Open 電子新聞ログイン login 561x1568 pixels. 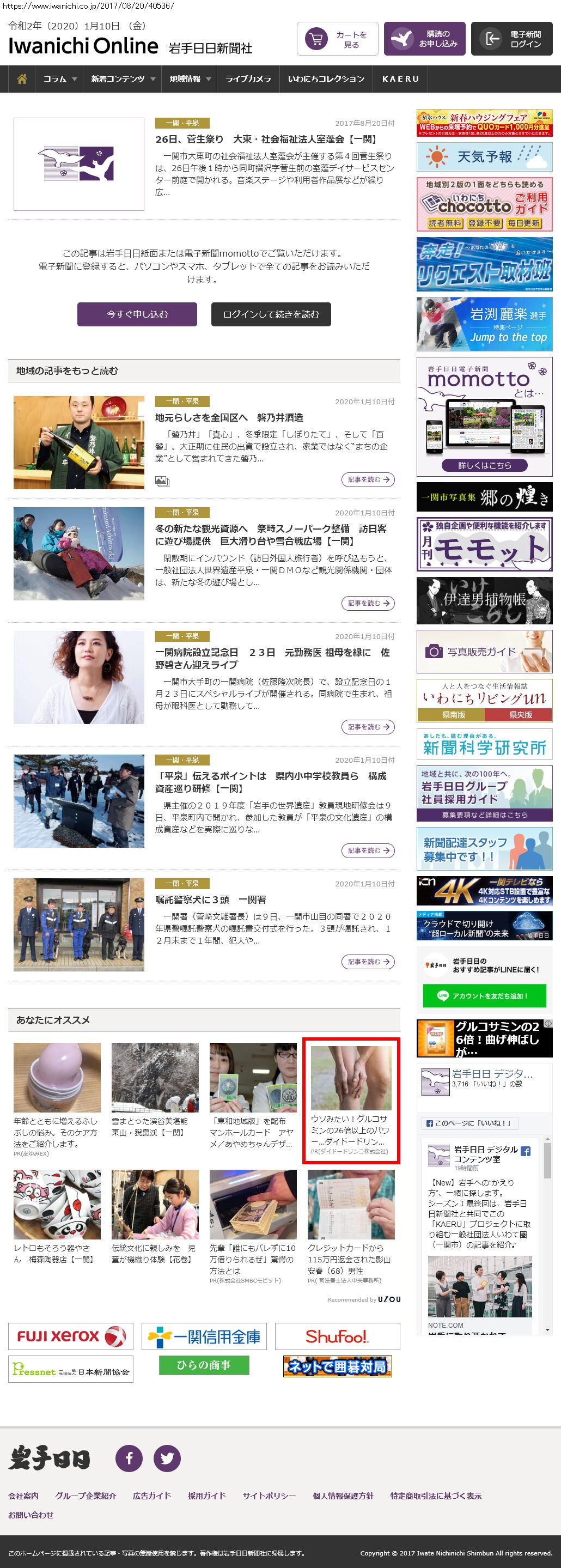coord(511,39)
